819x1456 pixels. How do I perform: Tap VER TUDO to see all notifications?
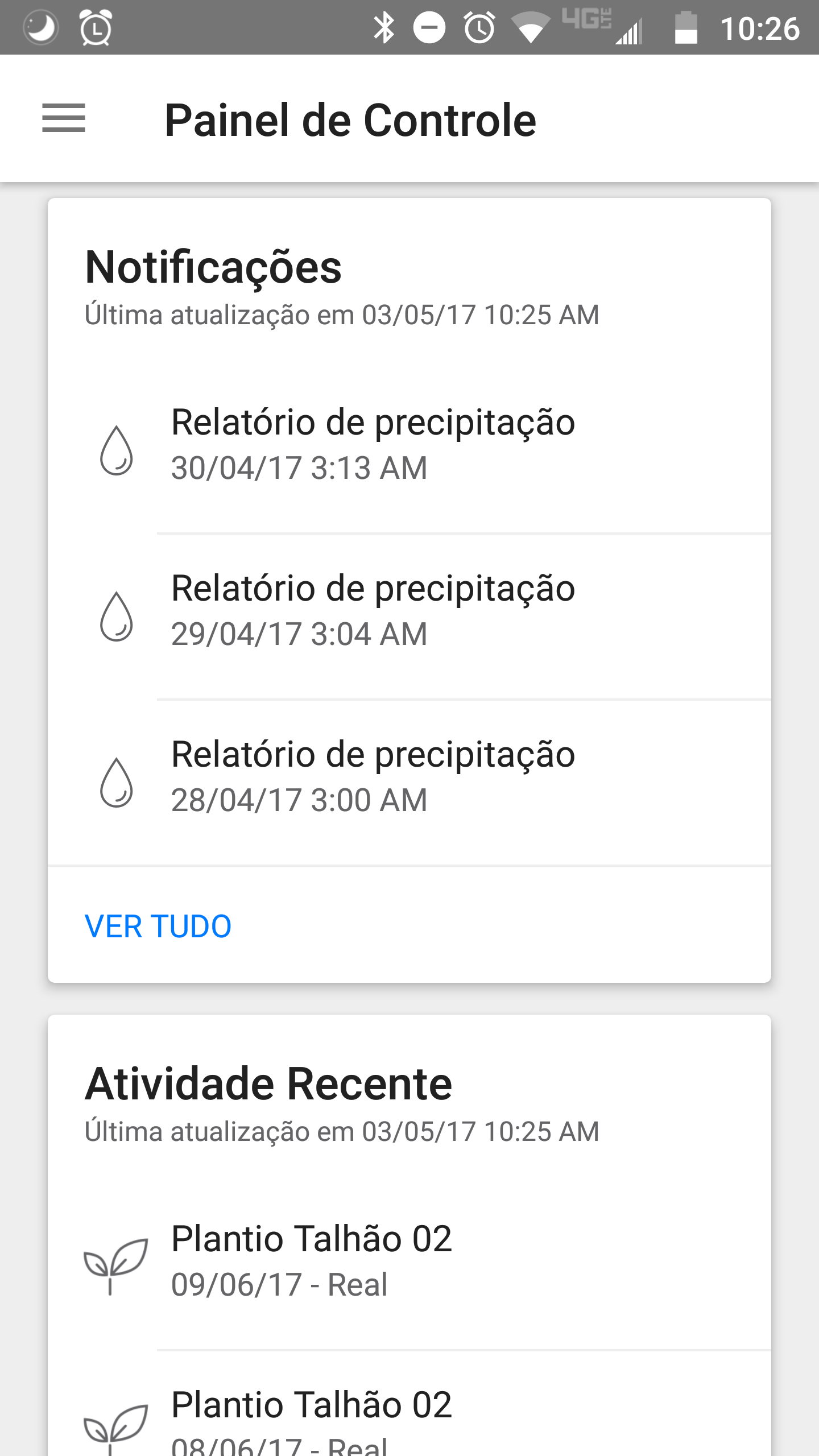(158, 926)
